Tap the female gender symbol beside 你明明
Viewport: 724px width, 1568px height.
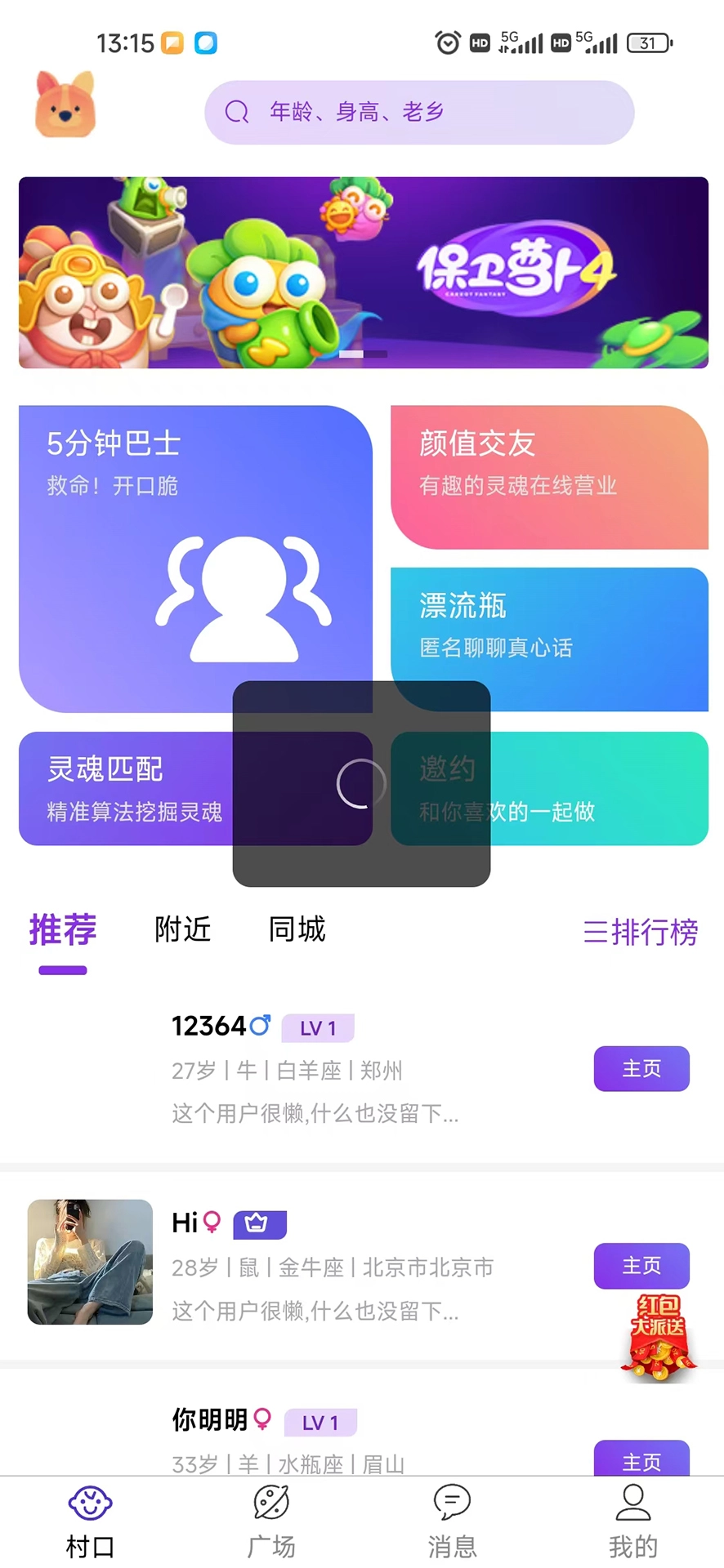pos(261,1419)
